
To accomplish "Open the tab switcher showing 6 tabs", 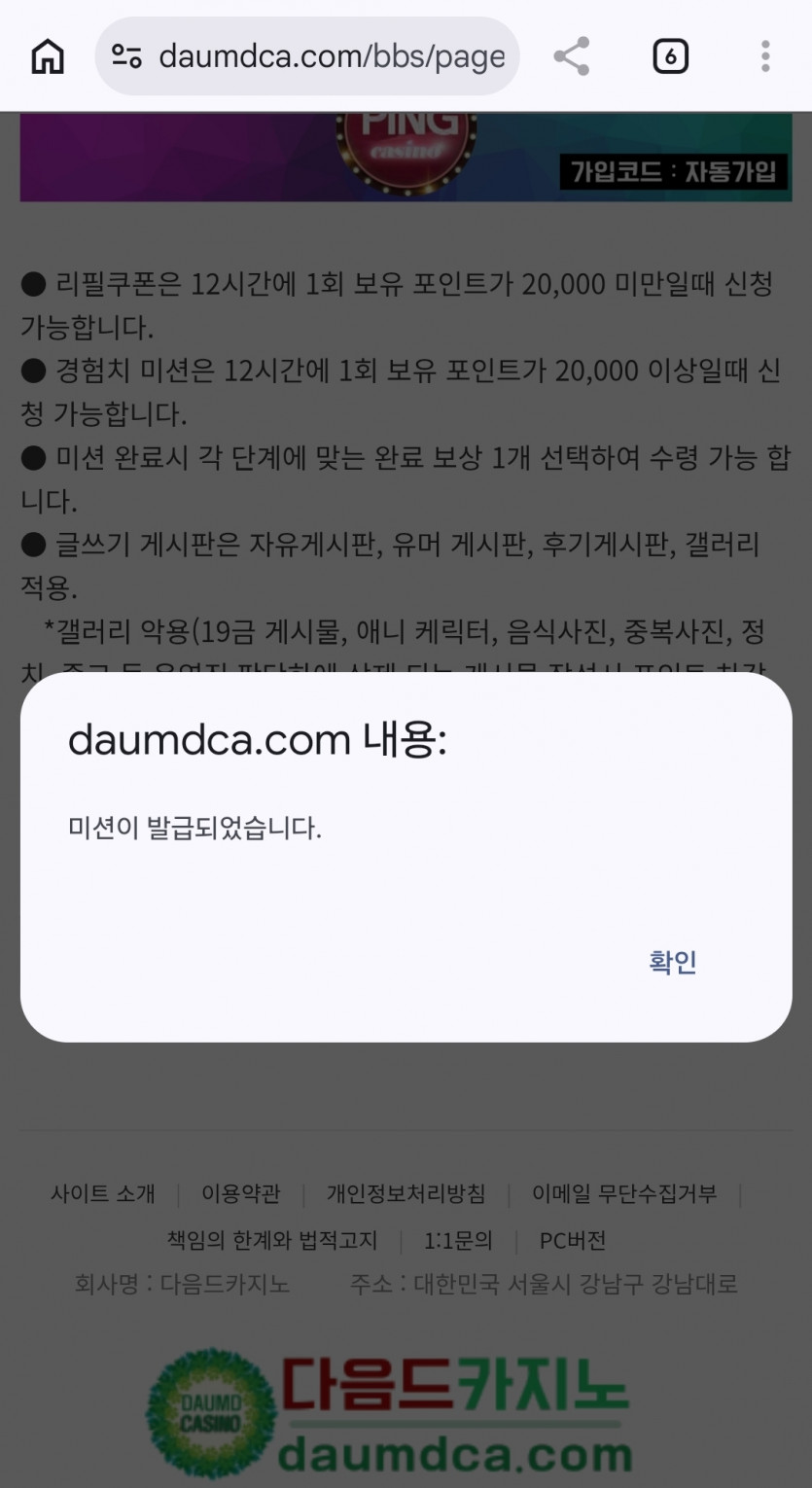I will click(669, 55).
